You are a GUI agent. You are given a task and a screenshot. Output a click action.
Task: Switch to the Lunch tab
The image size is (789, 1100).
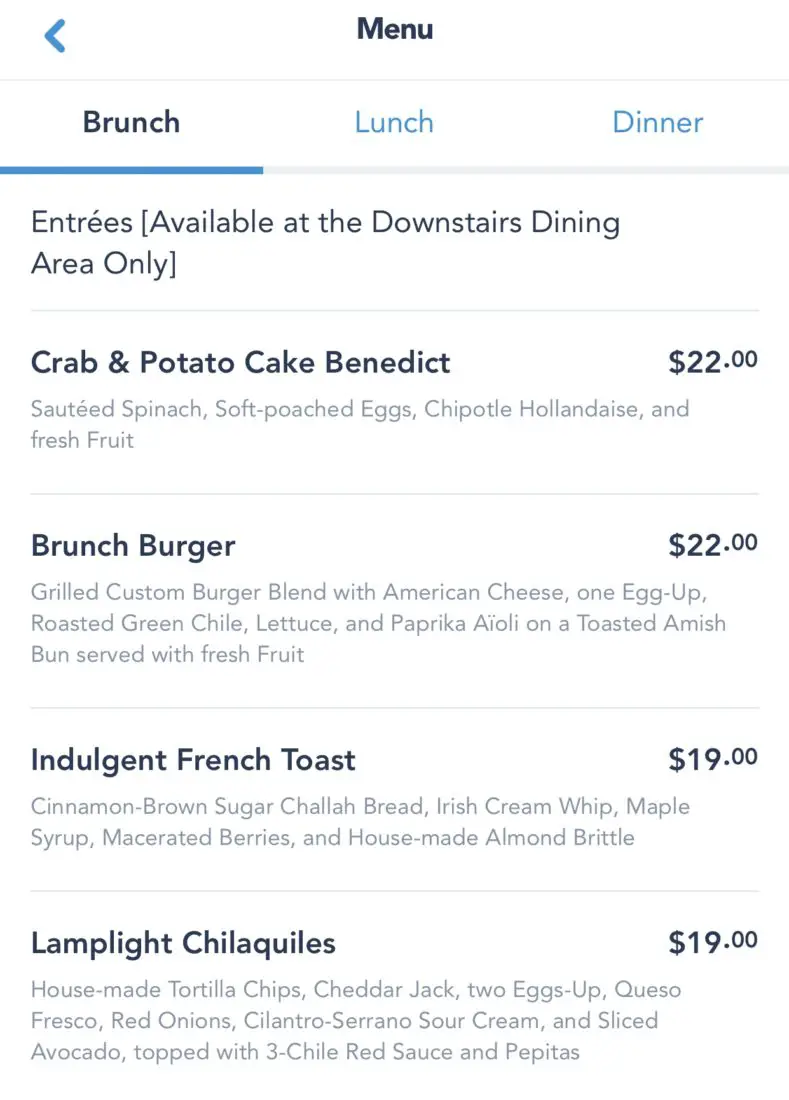(x=394, y=123)
